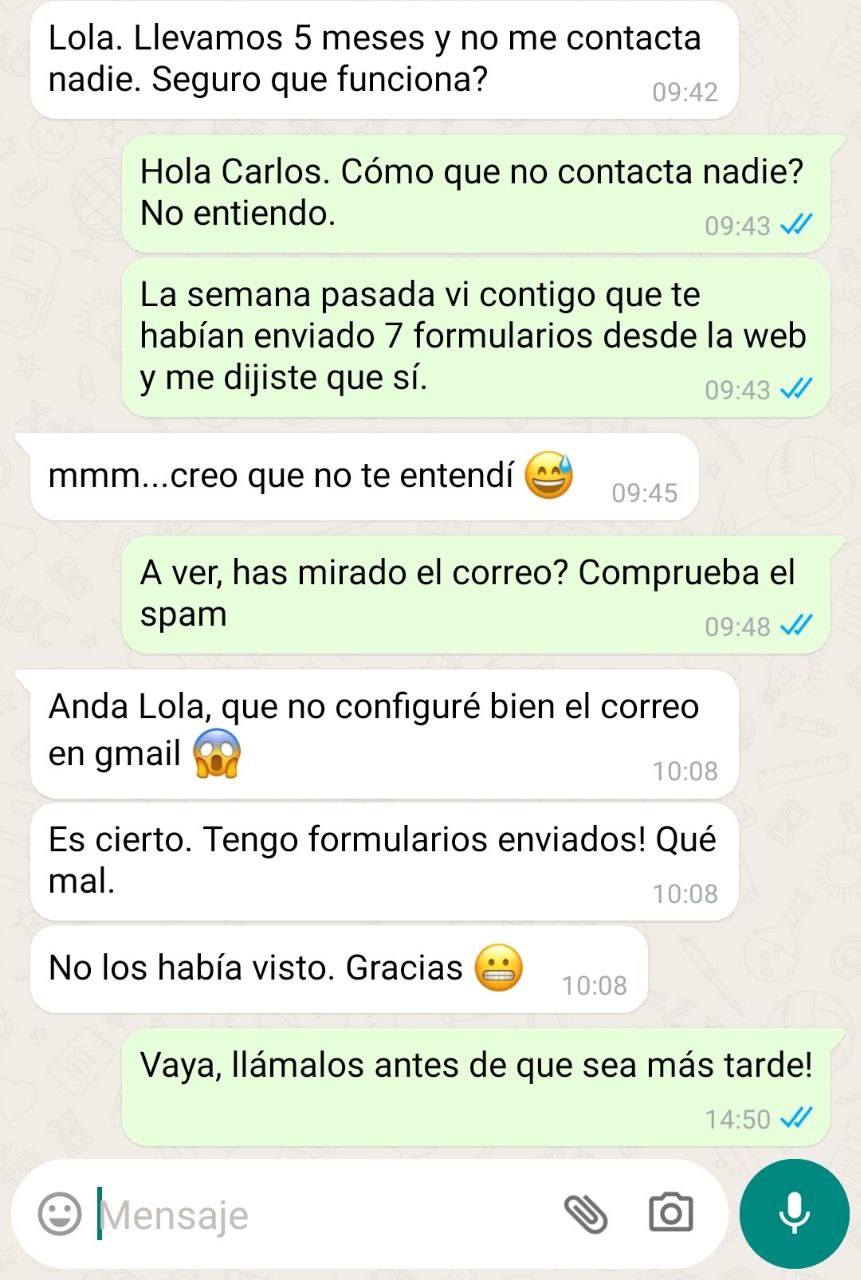
Task: Attach a file with the paperclip
Action: point(586,1214)
